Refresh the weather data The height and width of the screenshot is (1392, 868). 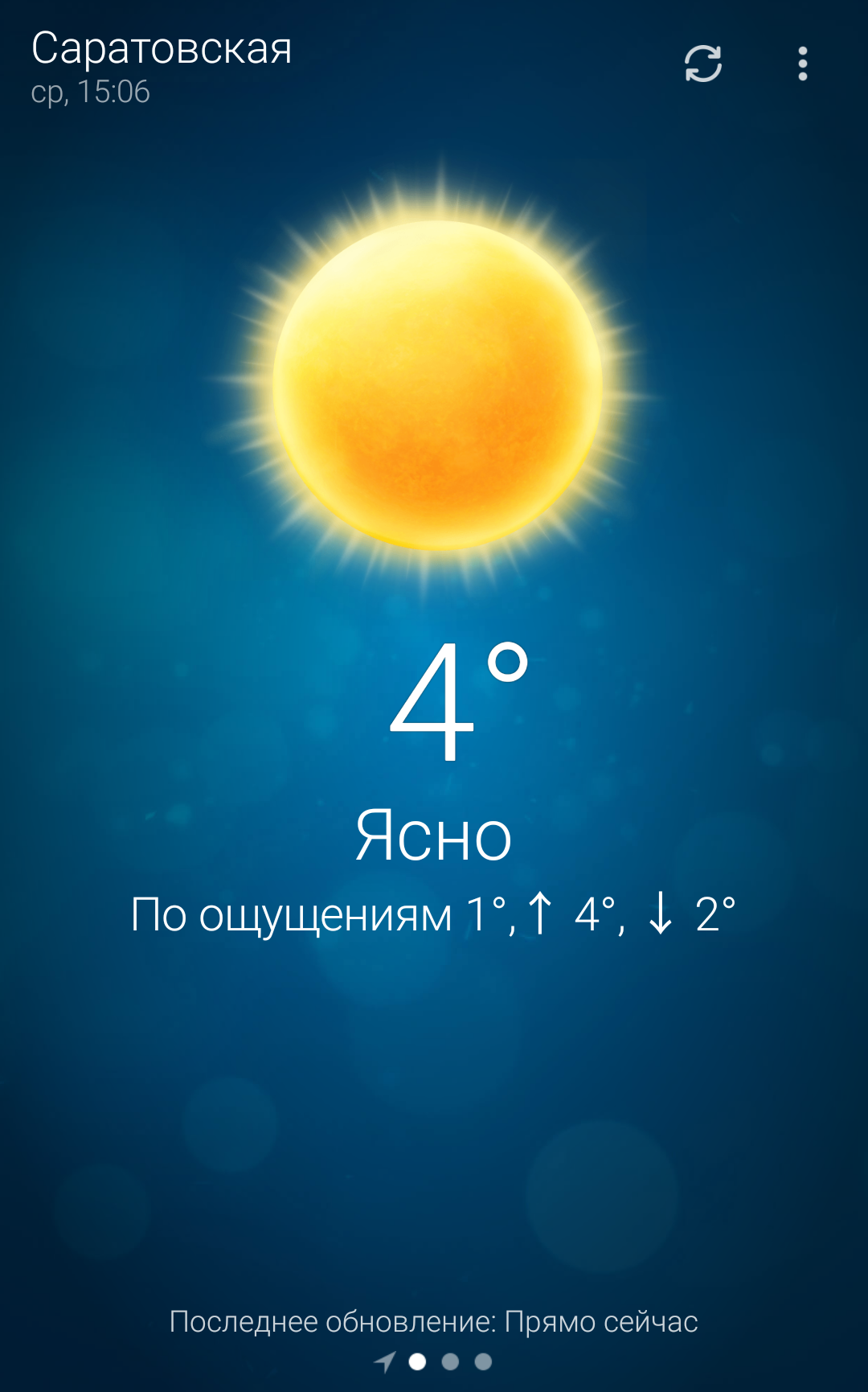pyautogui.click(x=703, y=64)
